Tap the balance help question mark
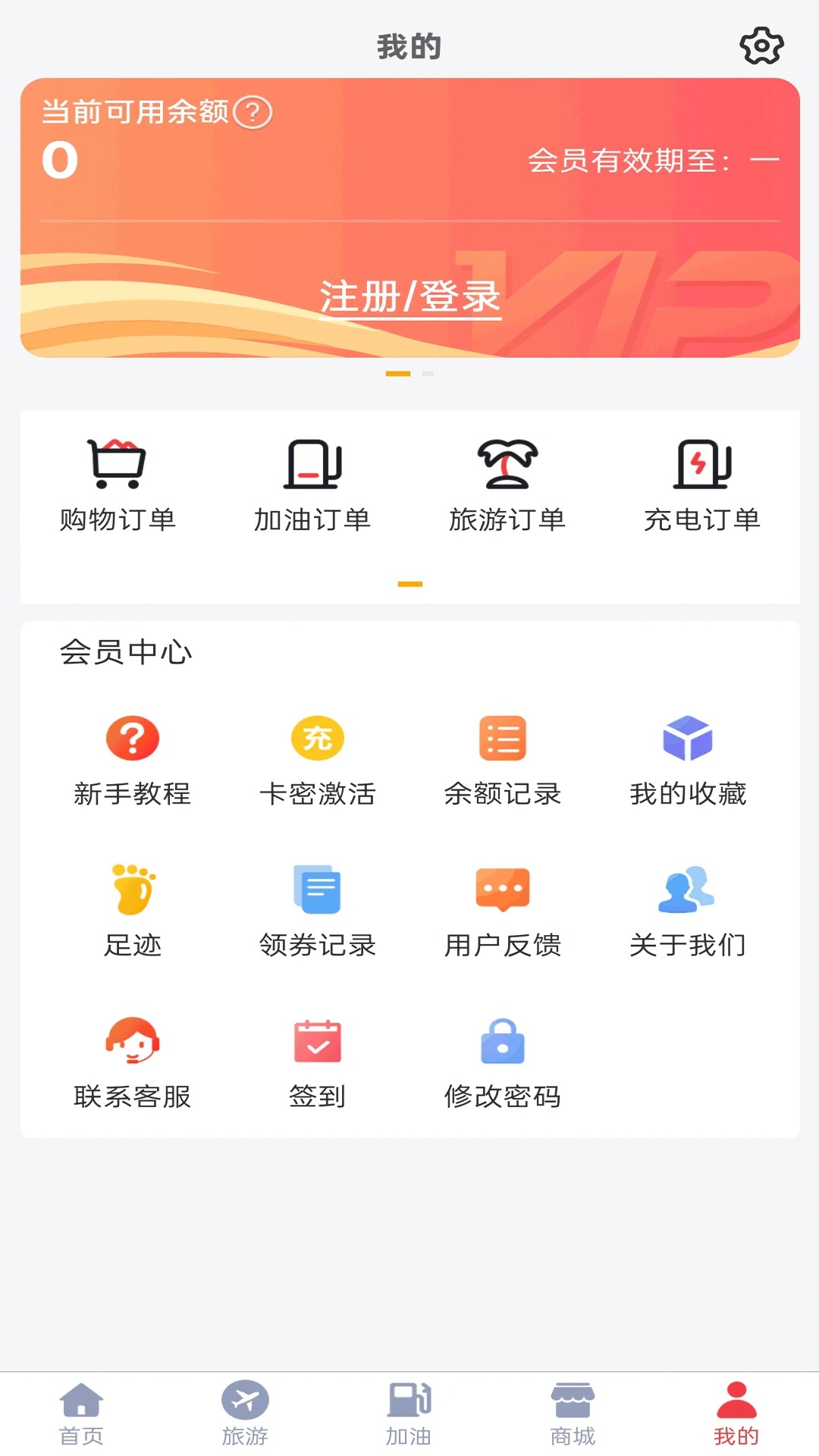Screen dimensions: 819x1456 pos(252,111)
